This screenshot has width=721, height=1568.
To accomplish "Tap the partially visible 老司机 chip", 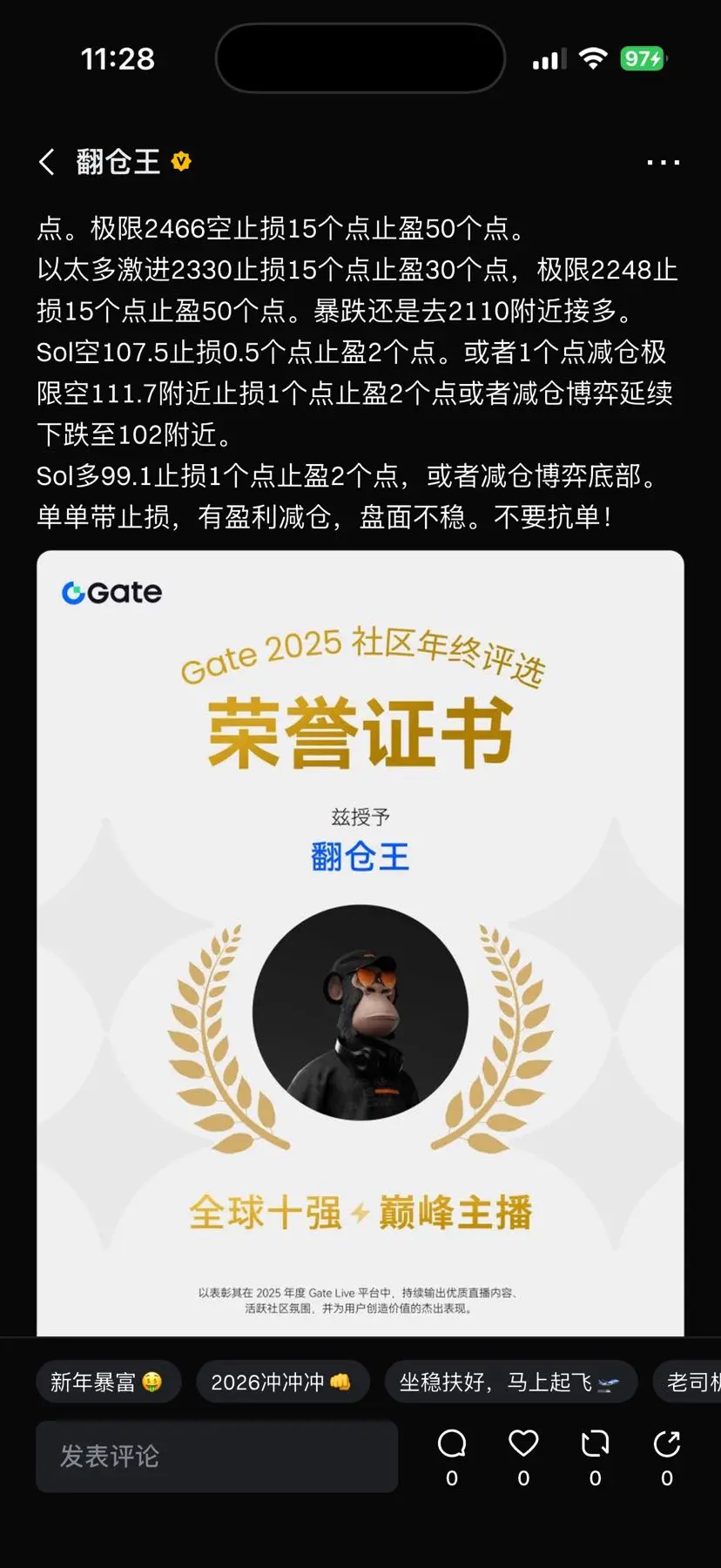I will click(x=692, y=1382).
